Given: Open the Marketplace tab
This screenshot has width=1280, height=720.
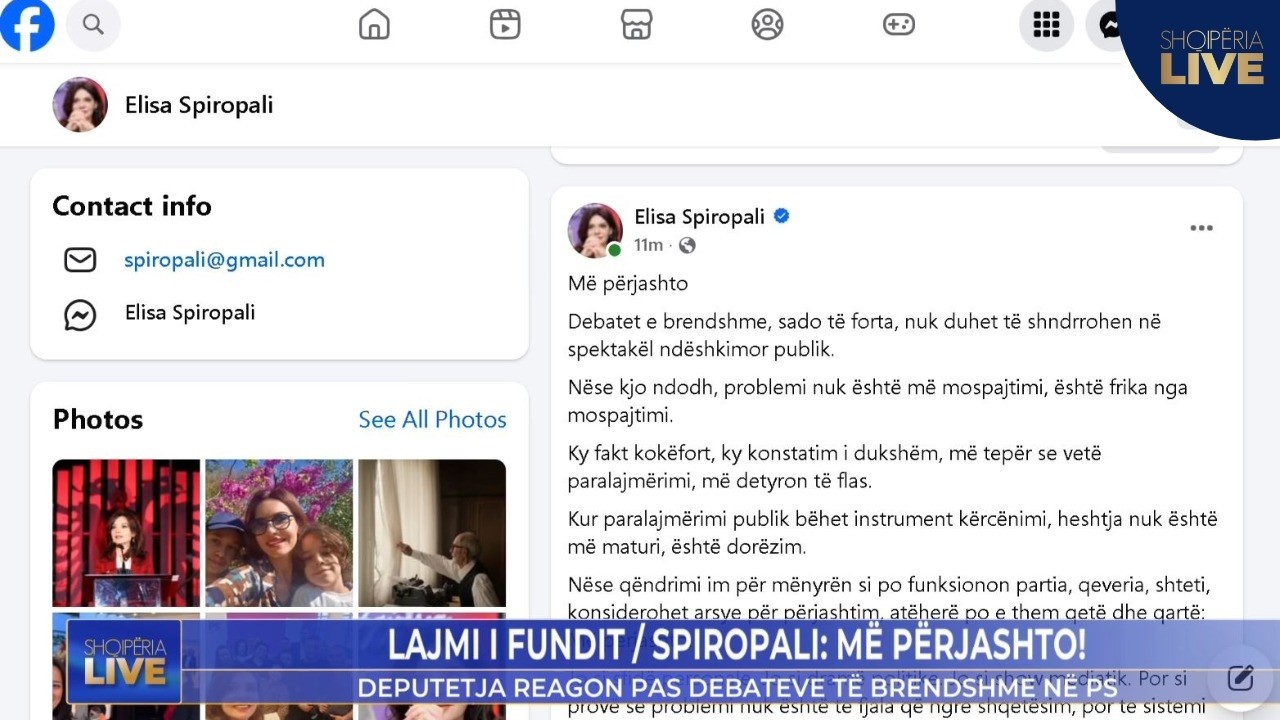Looking at the screenshot, I should point(637,25).
